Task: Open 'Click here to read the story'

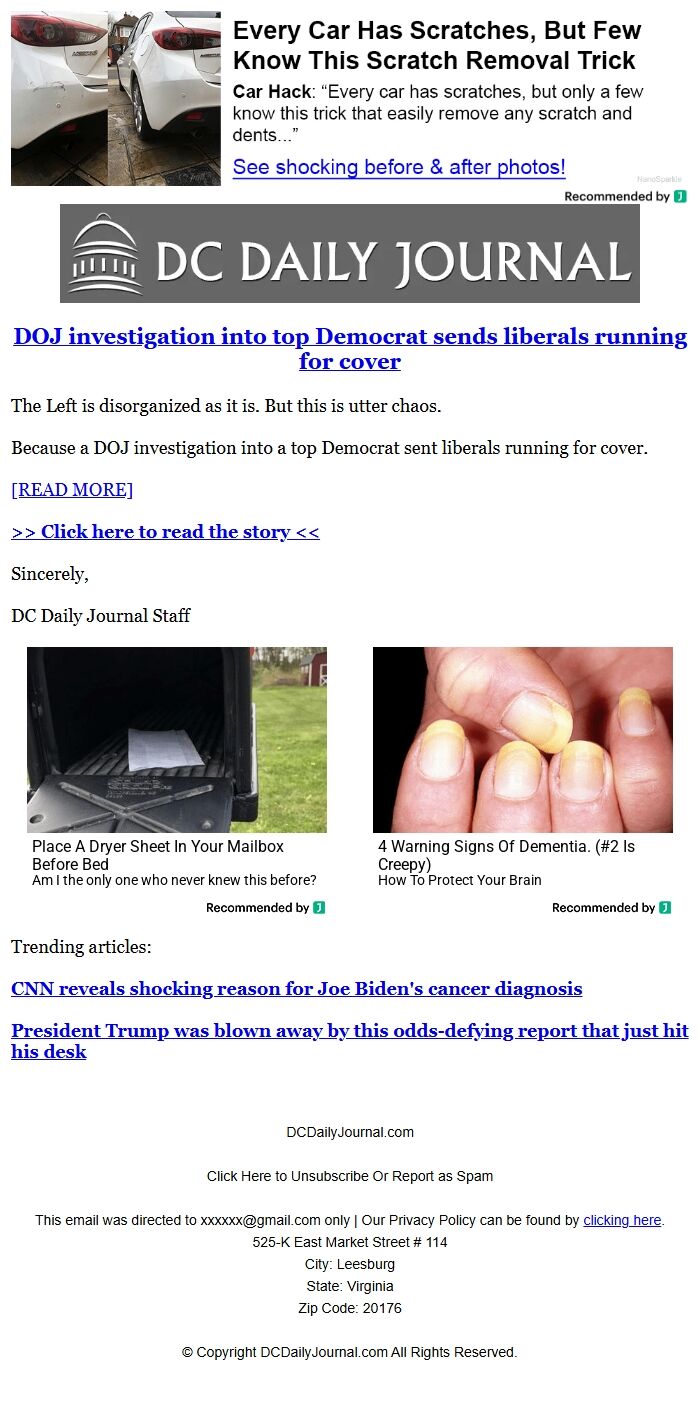Action: tap(165, 532)
